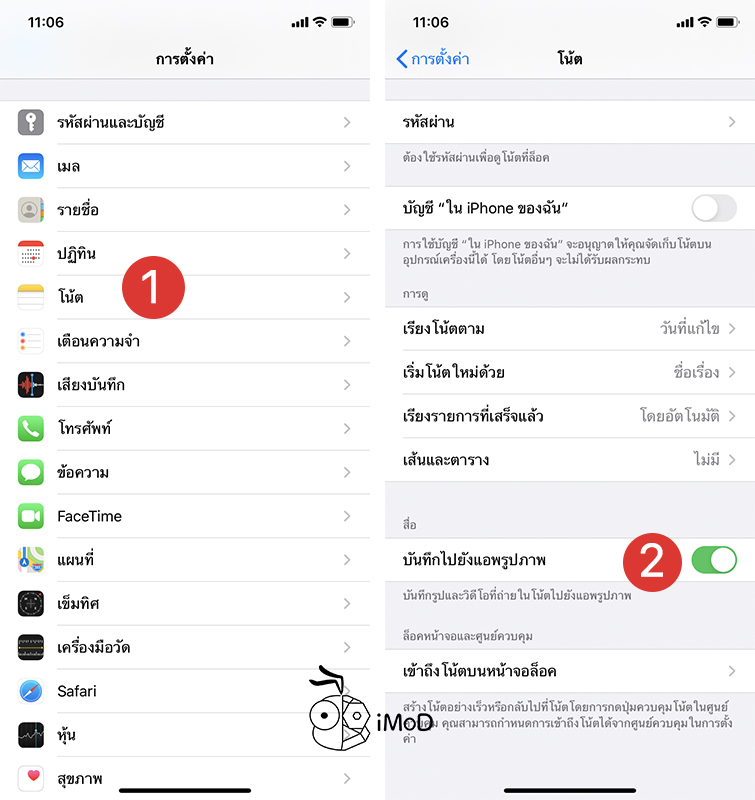The image size is (755, 800).
Task: Open ปฏิทิน settings row
Action: (185, 254)
